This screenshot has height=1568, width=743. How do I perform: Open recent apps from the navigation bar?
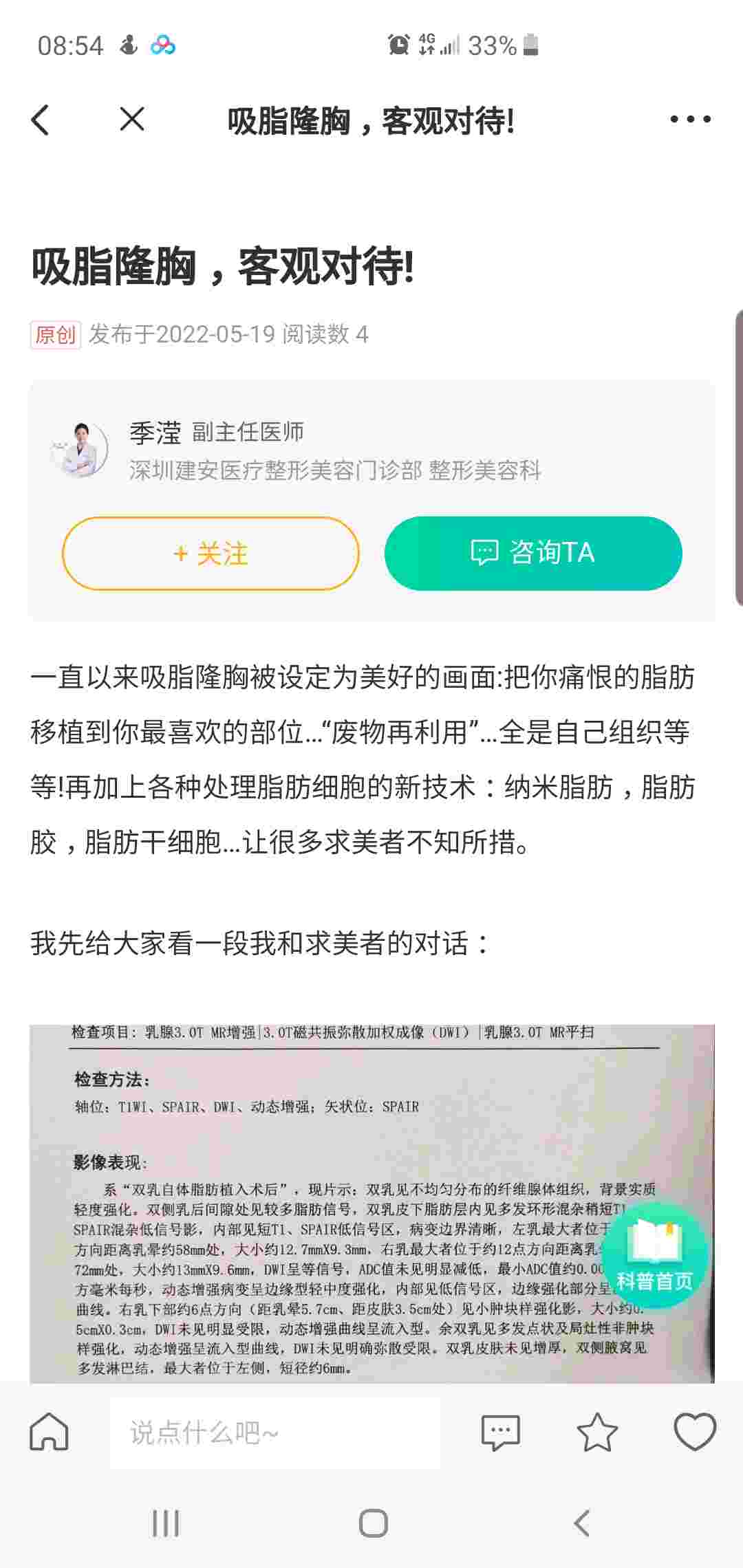(166, 1524)
